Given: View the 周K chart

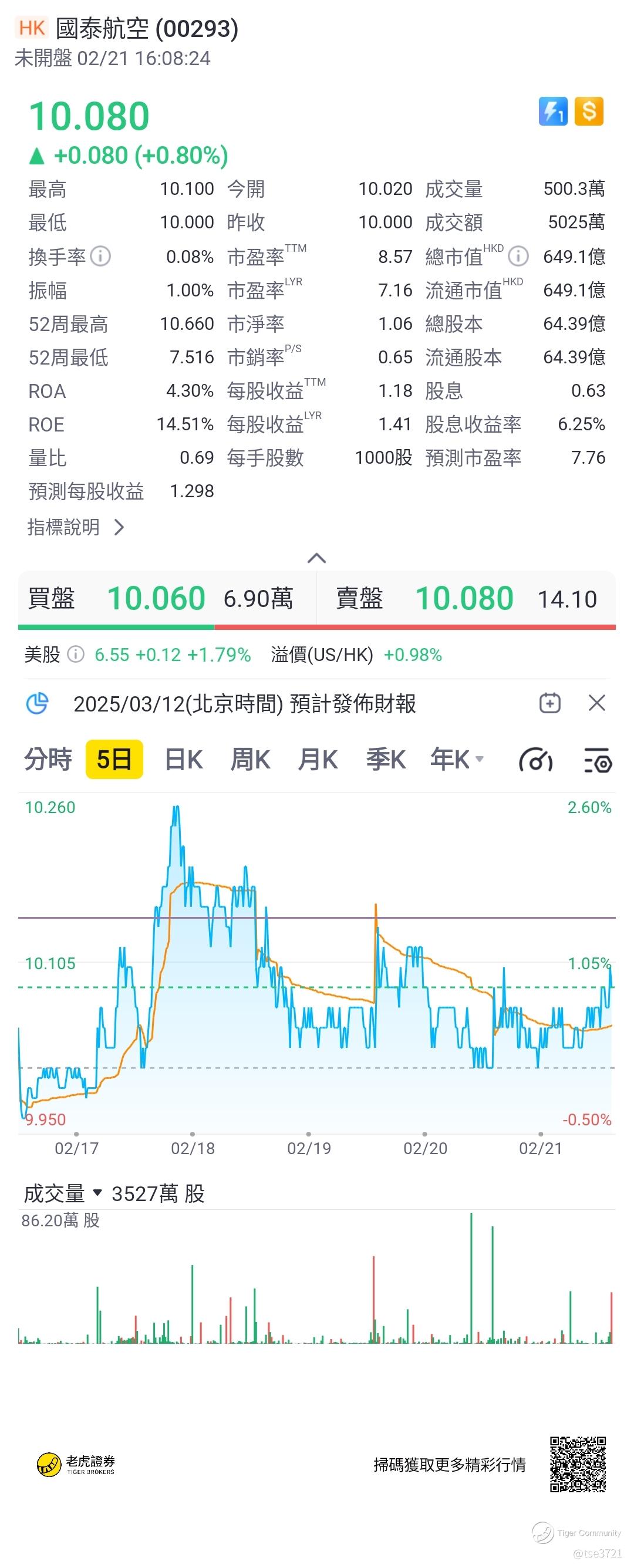Looking at the screenshot, I should pyautogui.click(x=250, y=760).
